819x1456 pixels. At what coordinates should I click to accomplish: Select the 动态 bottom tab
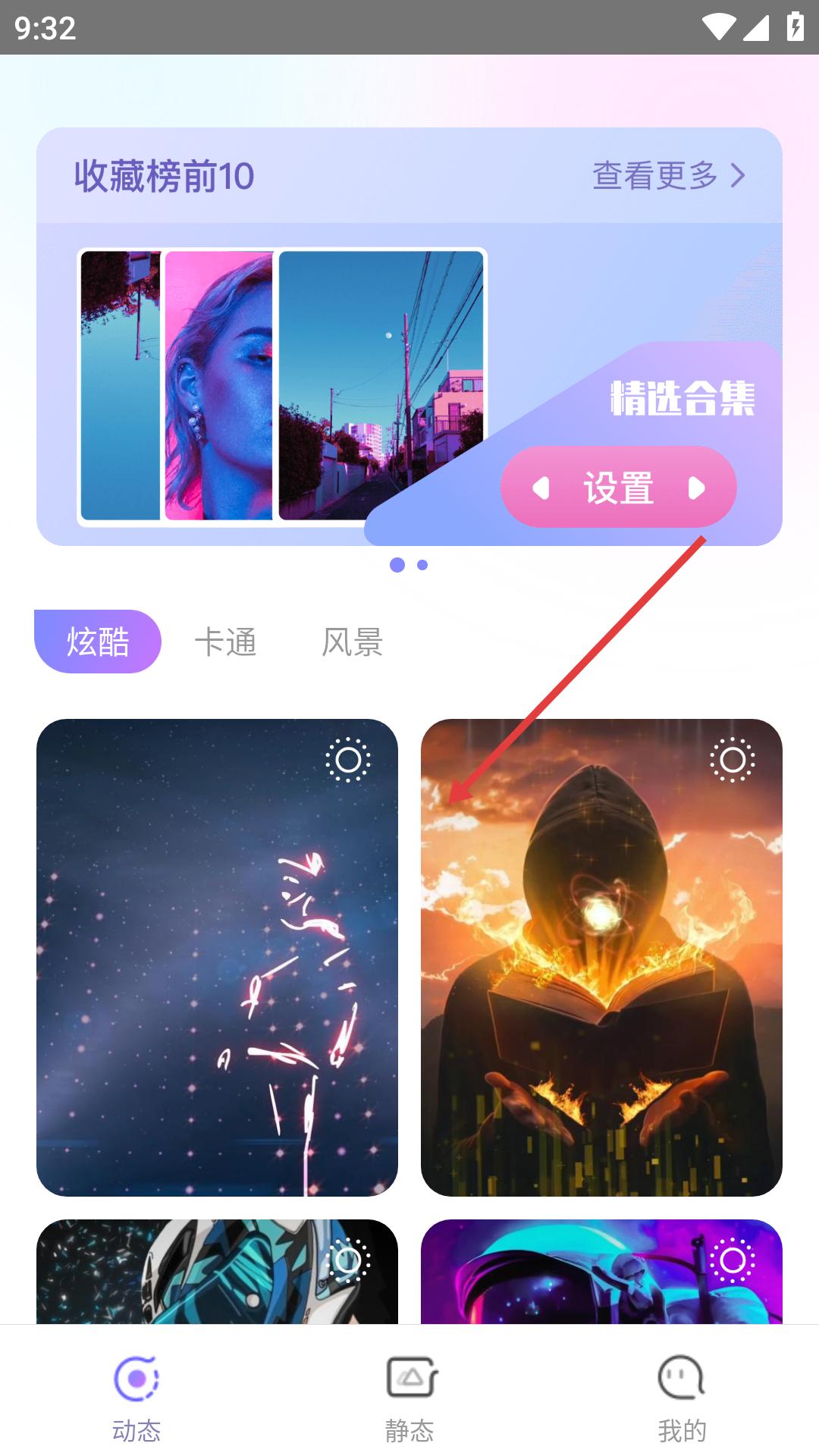pos(136,1398)
